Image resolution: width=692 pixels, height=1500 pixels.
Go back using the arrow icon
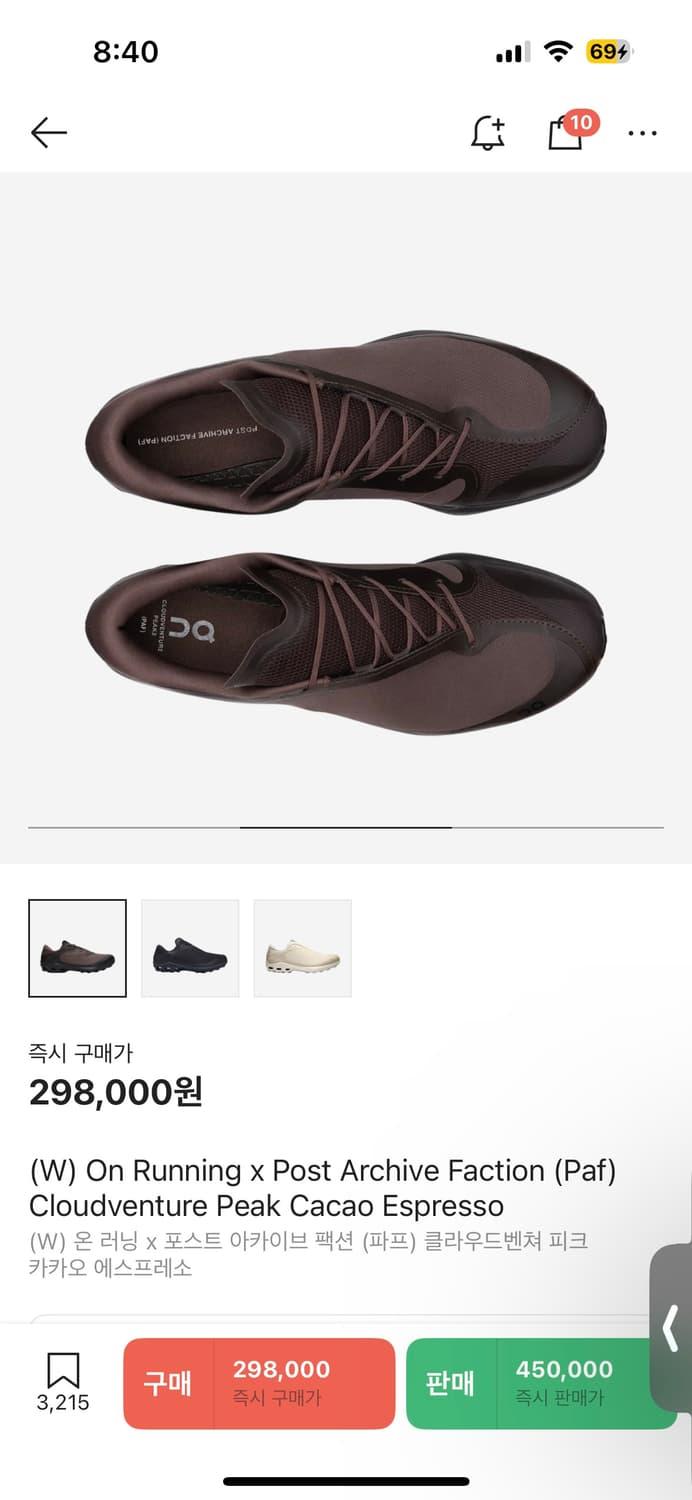[x=48, y=132]
